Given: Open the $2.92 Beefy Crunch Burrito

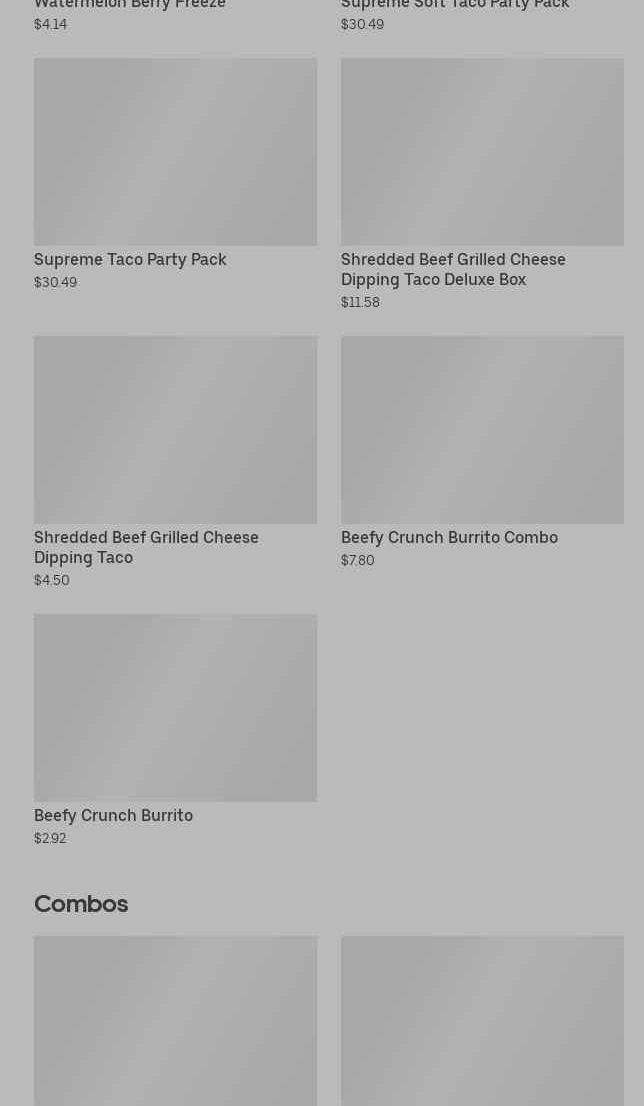Looking at the screenshot, I should pyautogui.click(x=175, y=730).
